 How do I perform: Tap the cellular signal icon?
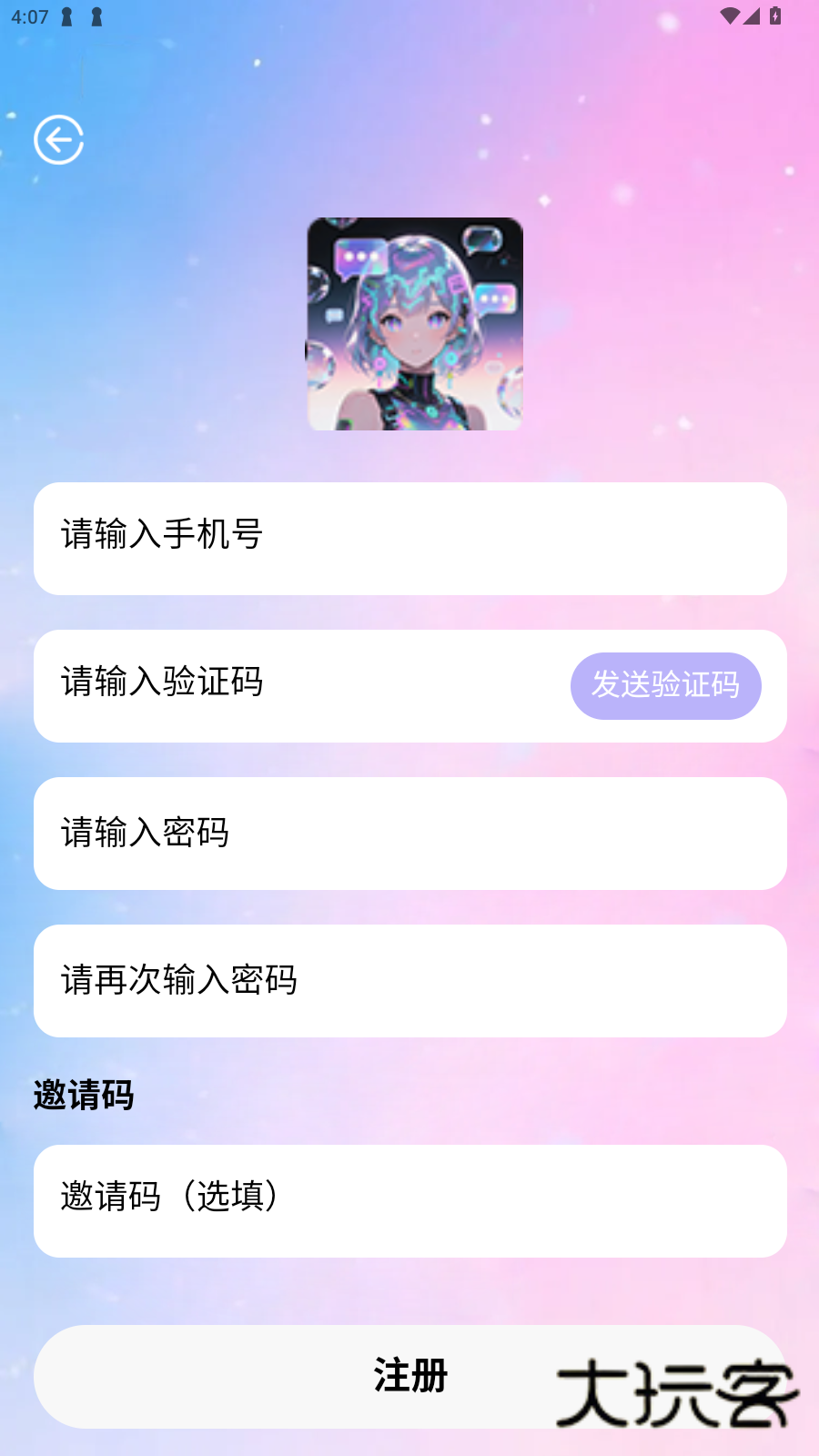751,15
